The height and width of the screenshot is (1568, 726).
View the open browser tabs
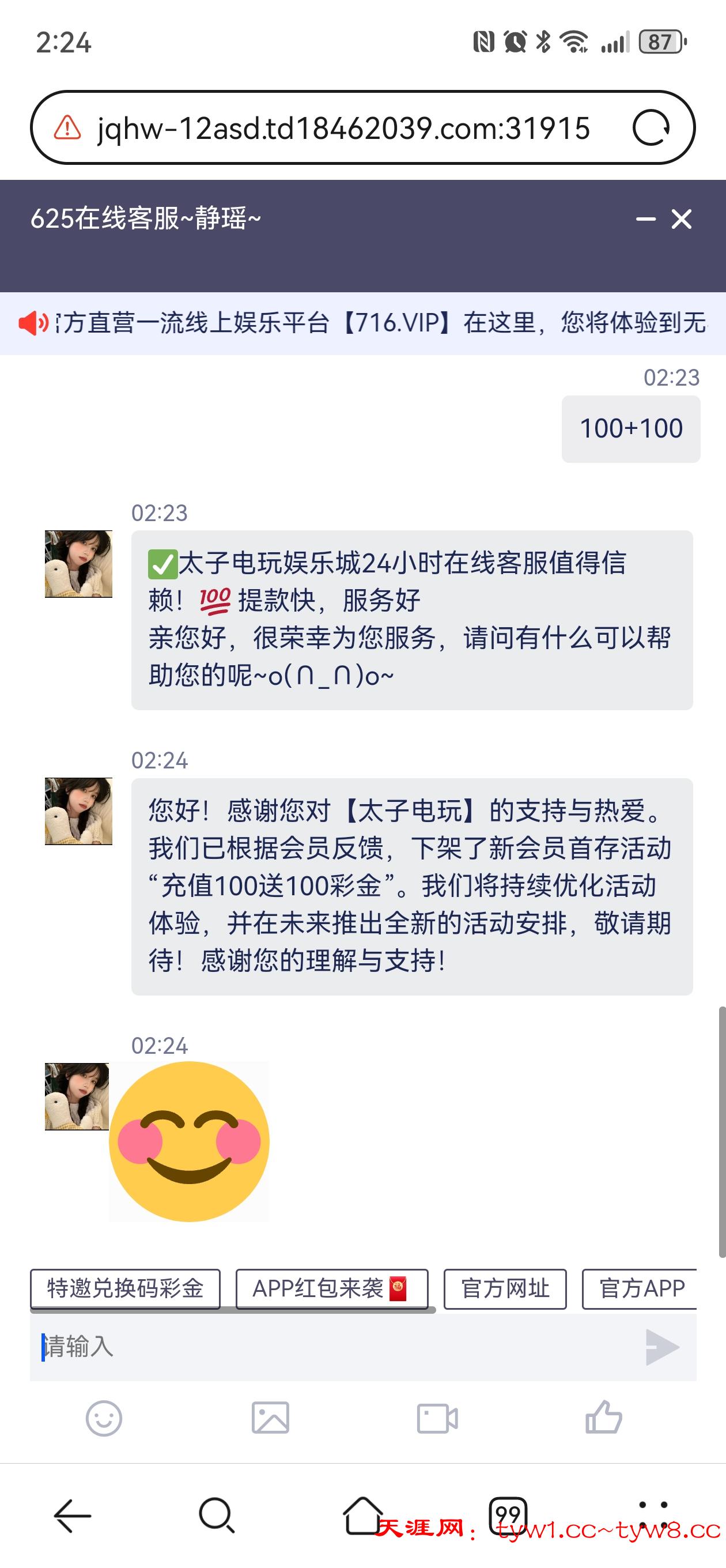508,1515
